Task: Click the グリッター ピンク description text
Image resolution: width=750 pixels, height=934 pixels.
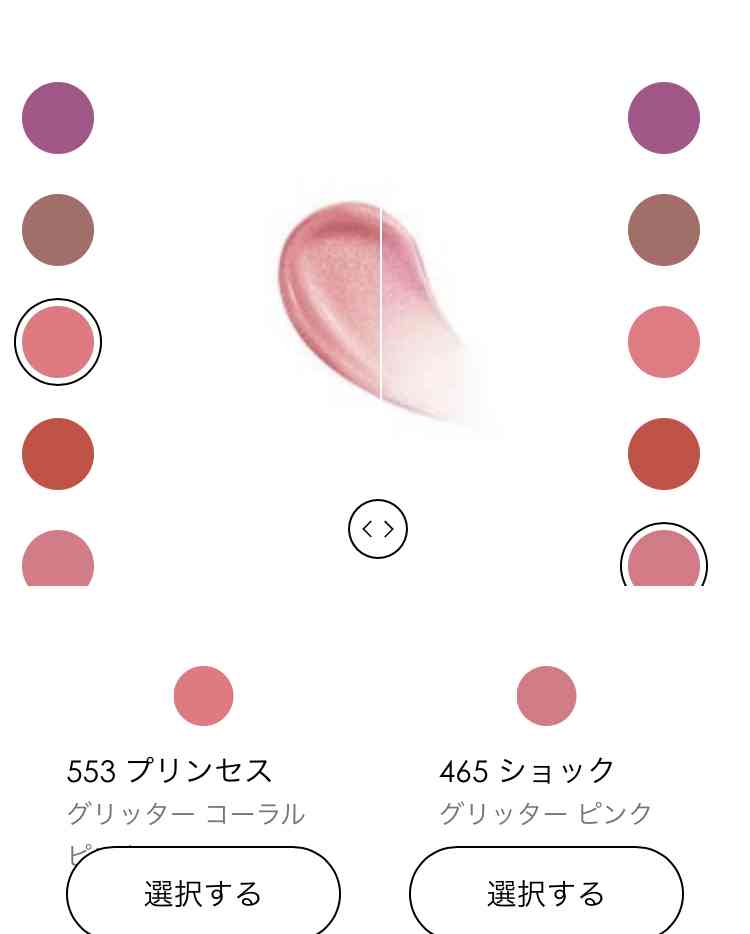Action: [546, 814]
